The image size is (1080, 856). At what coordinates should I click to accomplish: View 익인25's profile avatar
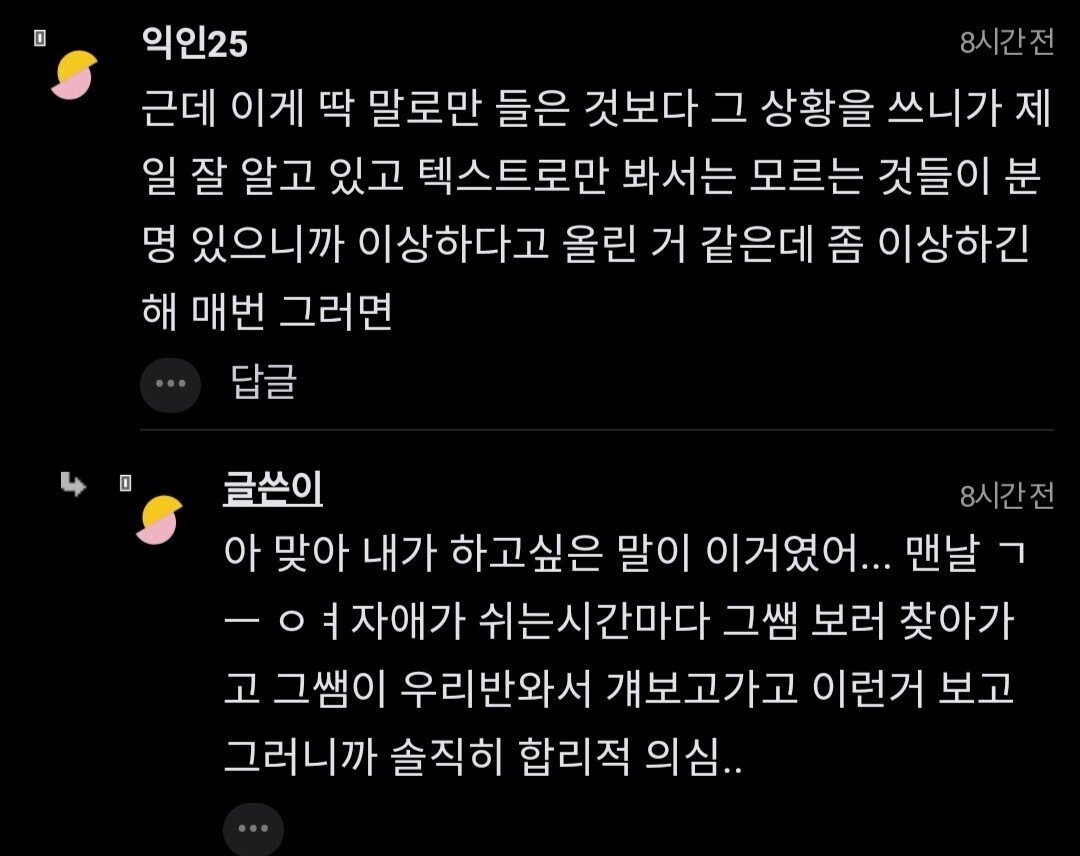74,76
